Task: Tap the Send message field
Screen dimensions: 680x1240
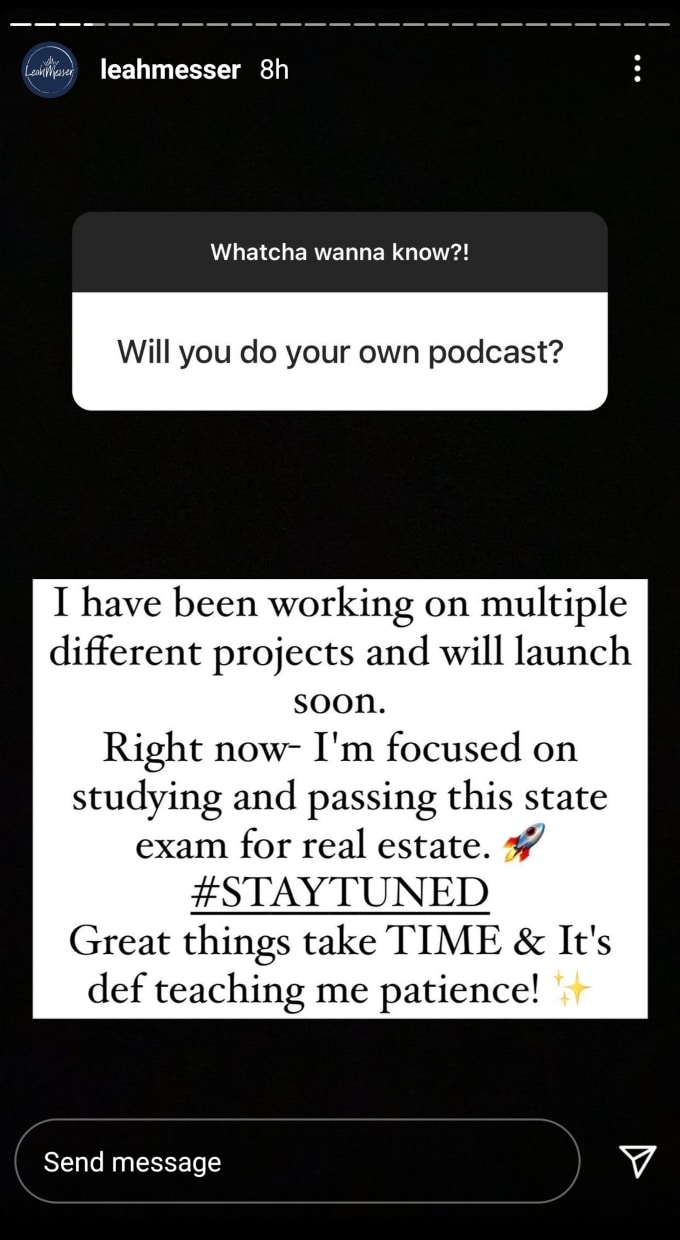Action: pyautogui.click(x=297, y=1161)
